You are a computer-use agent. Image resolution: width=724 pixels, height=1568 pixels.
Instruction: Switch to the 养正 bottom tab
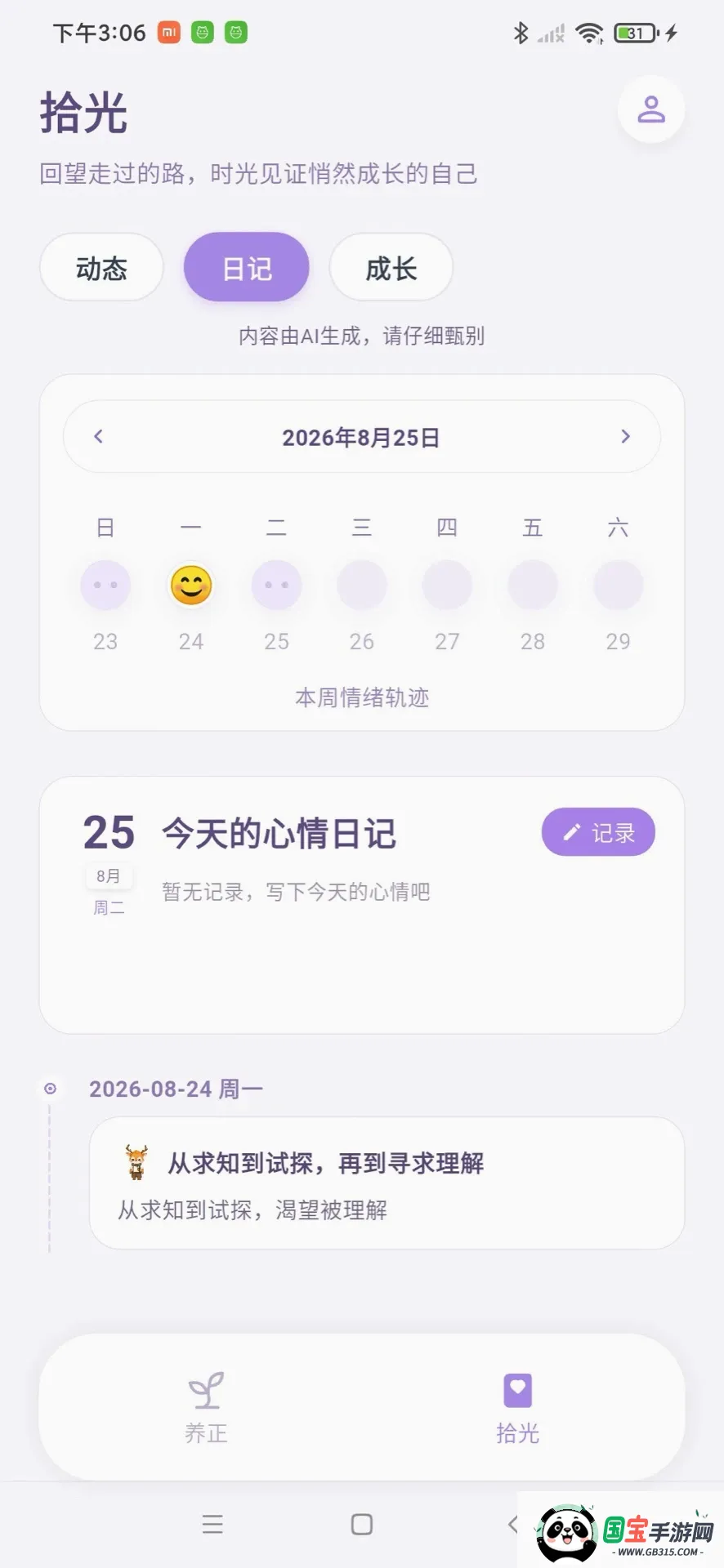coord(206,1408)
